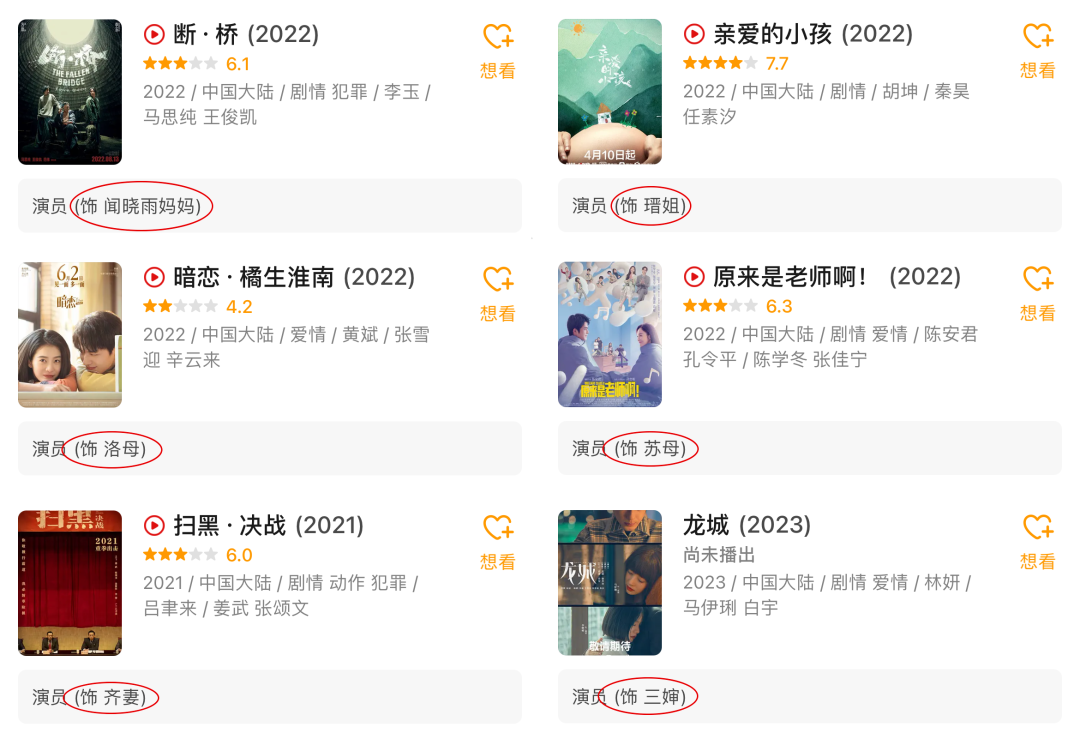
Task: Add 亲爱的小孩 to 想看 list
Action: (x=1037, y=50)
